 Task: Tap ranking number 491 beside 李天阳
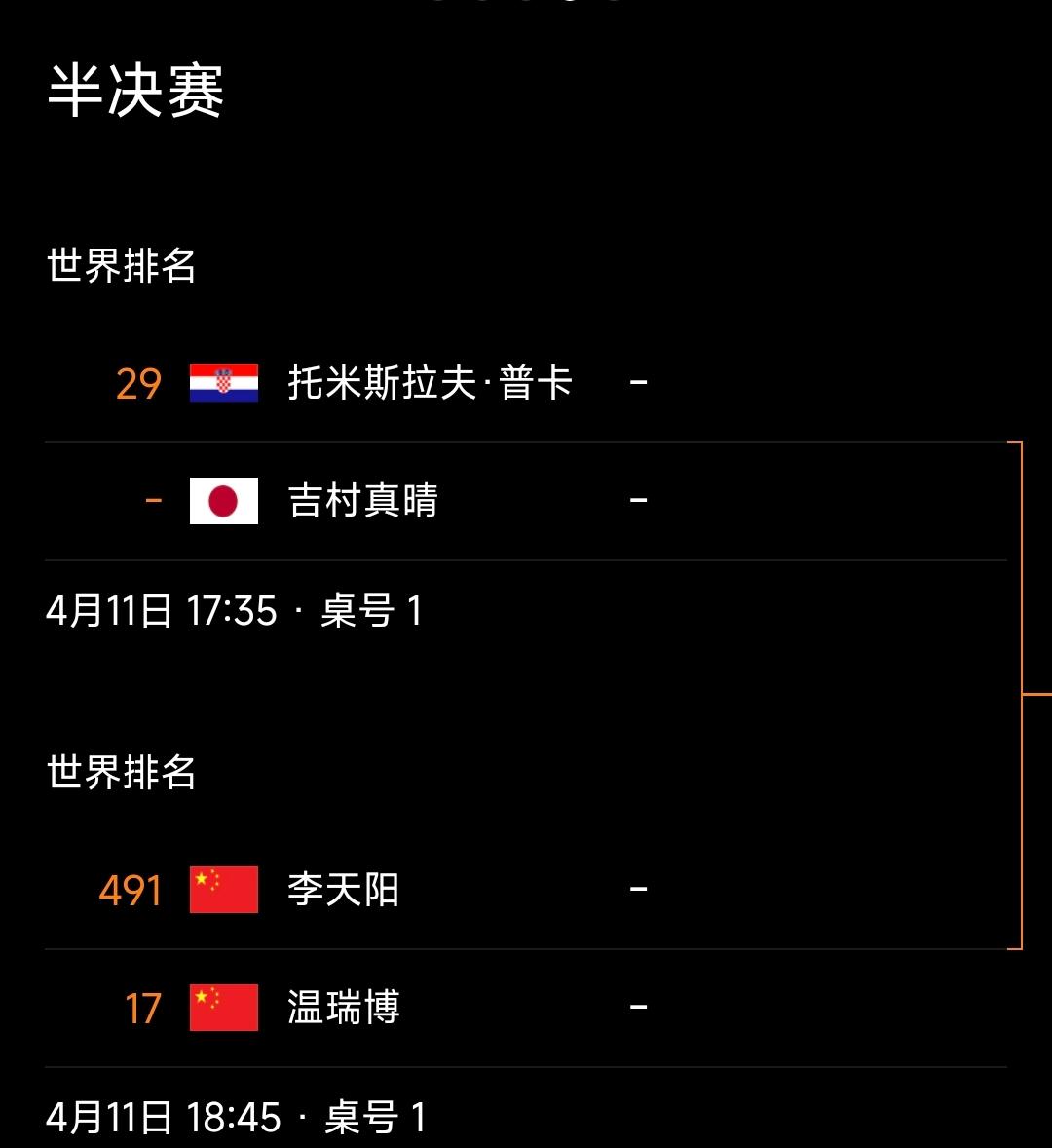click(x=130, y=889)
